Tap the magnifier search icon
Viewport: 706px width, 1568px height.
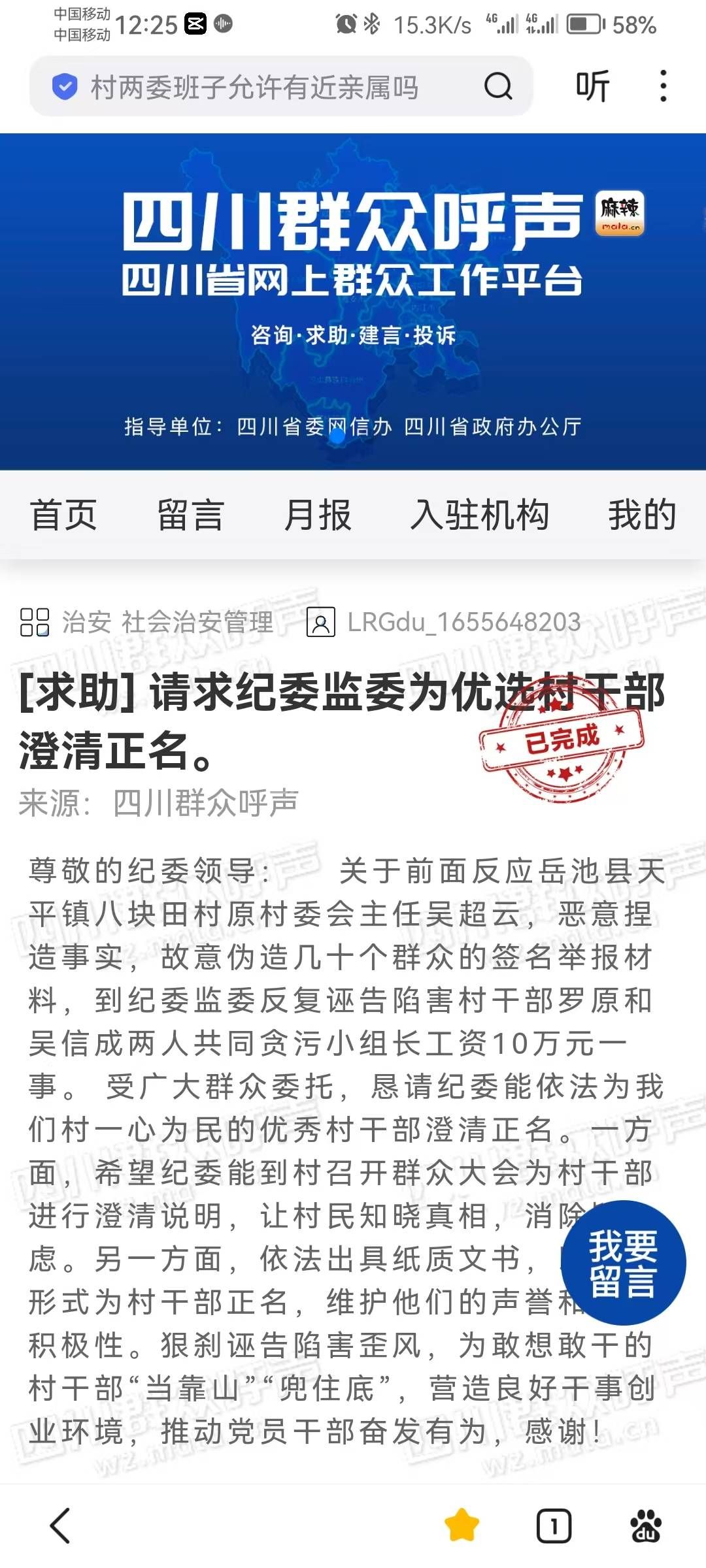(498, 86)
